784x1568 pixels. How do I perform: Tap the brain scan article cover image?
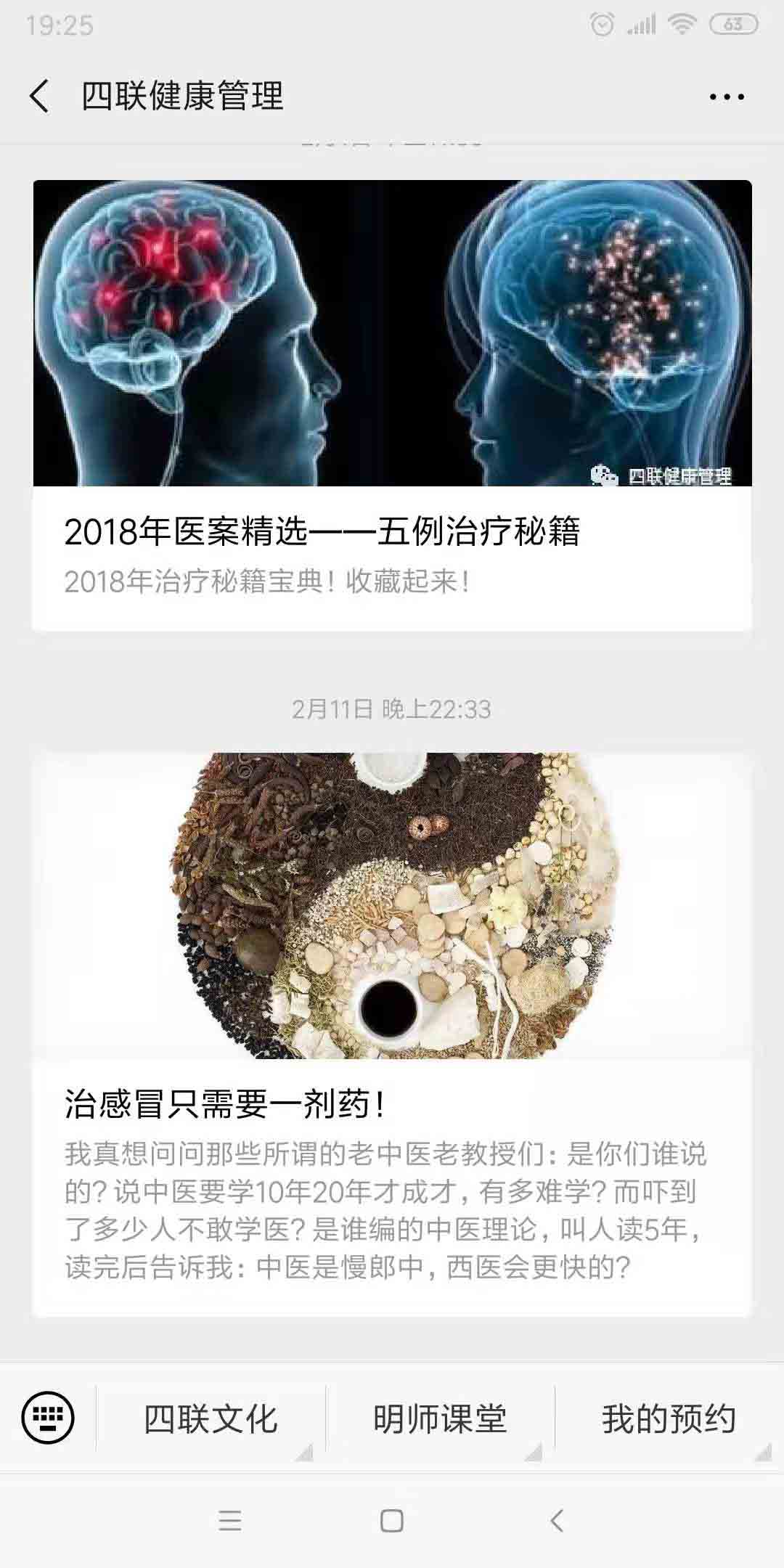tap(392, 334)
